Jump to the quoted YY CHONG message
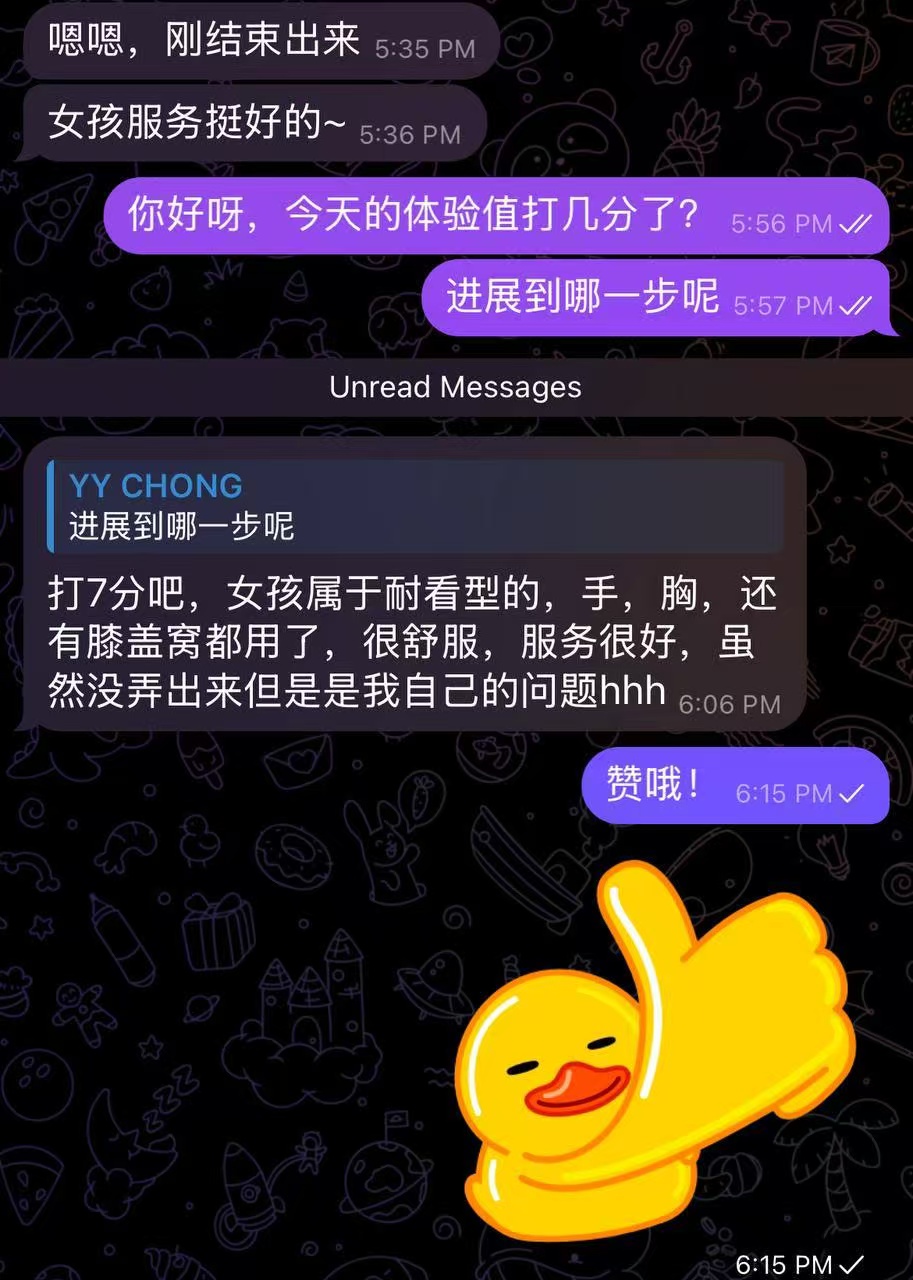913x1280 pixels. click(x=414, y=506)
